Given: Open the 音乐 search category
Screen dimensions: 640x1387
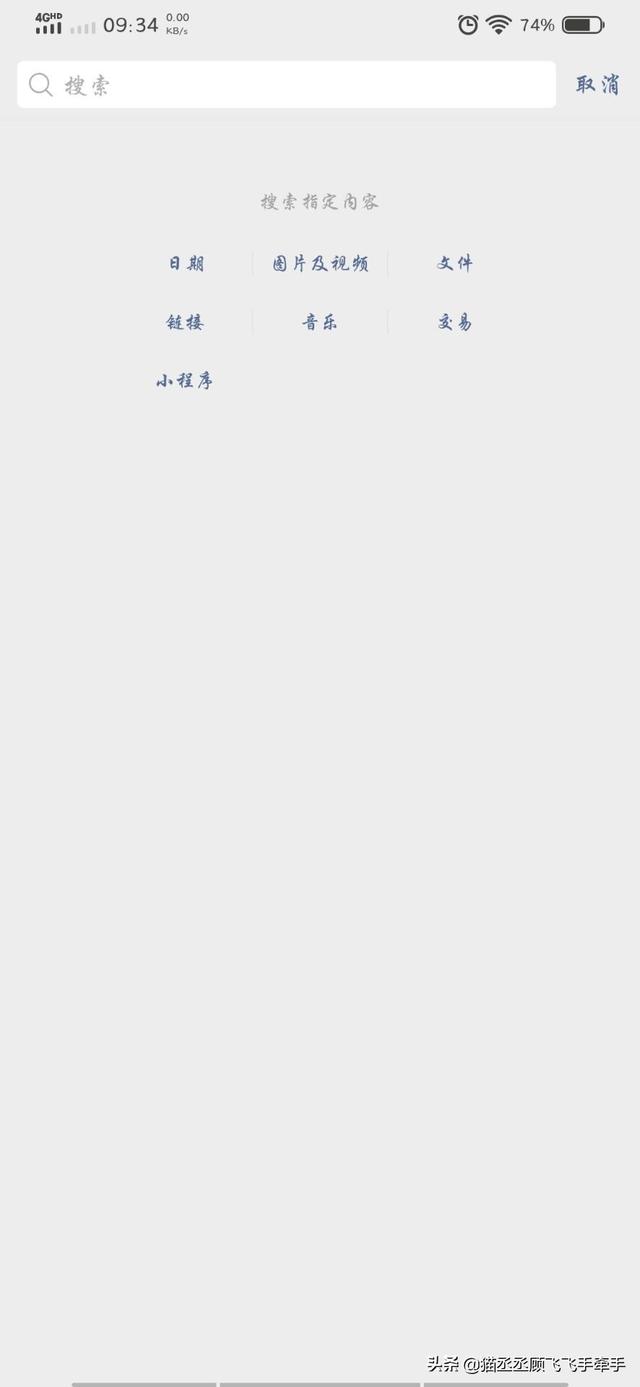Looking at the screenshot, I should tap(320, 322).
